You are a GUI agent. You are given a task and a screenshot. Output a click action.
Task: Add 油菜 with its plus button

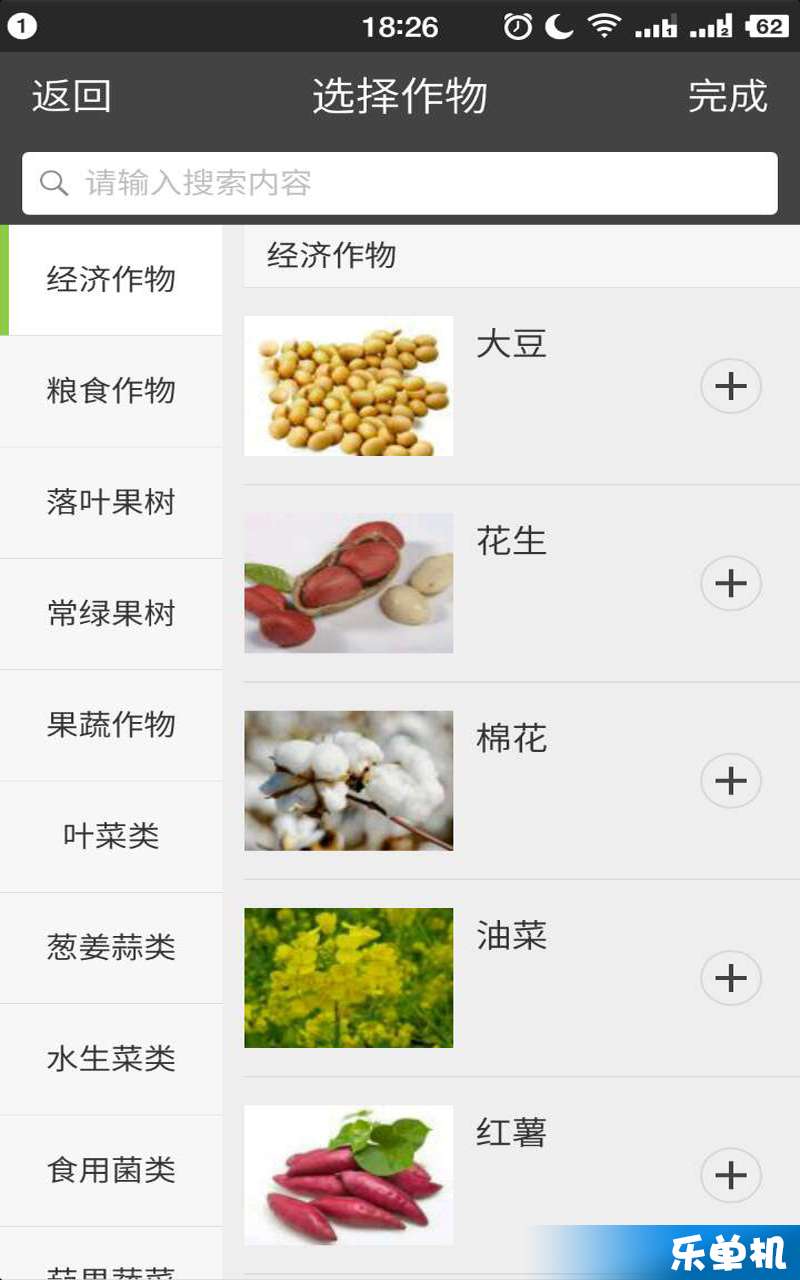[731, 978]
